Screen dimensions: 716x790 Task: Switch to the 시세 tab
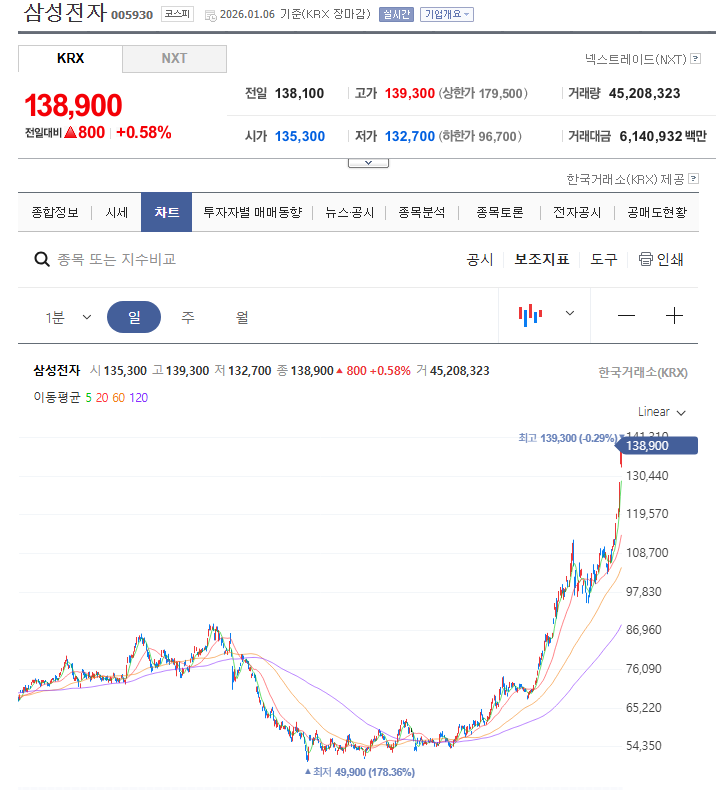tap(117, 212)
